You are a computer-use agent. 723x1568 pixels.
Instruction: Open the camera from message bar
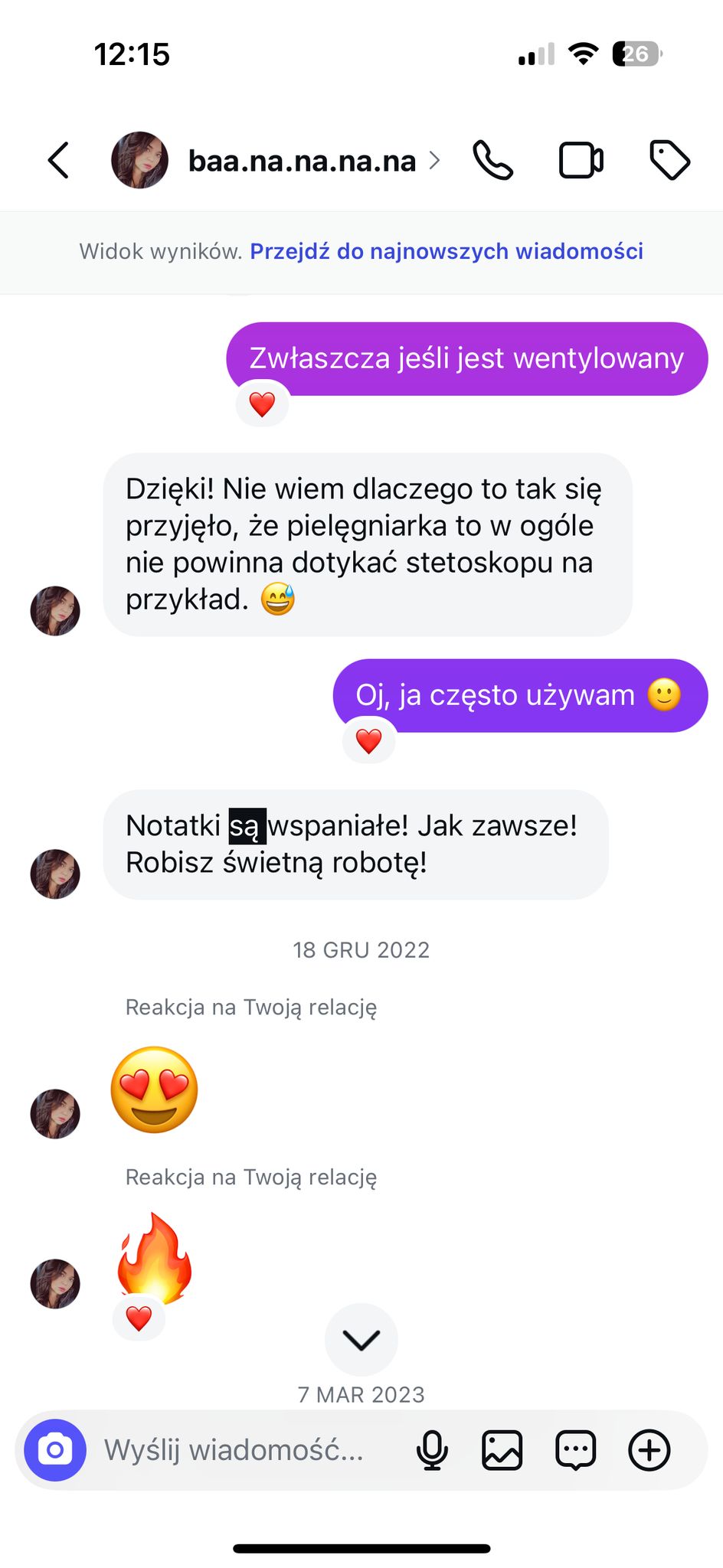point(55,1450)
